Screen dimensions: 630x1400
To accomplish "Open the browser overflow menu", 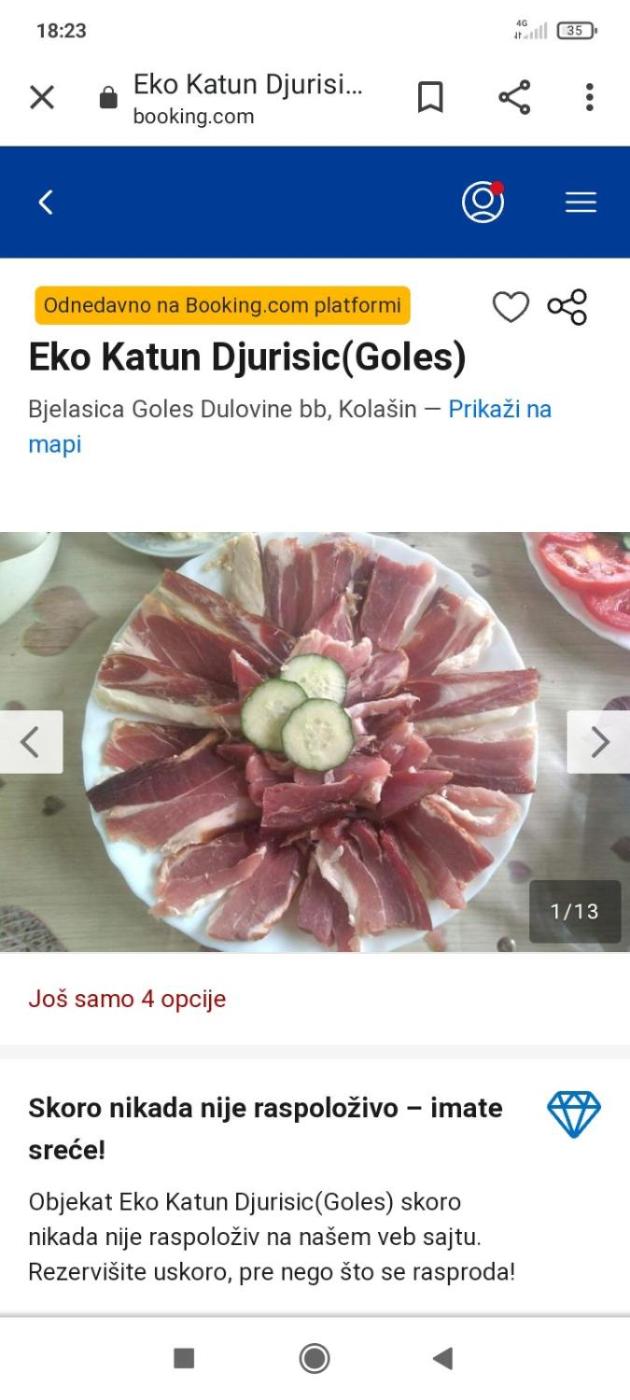I will (590, 98).
